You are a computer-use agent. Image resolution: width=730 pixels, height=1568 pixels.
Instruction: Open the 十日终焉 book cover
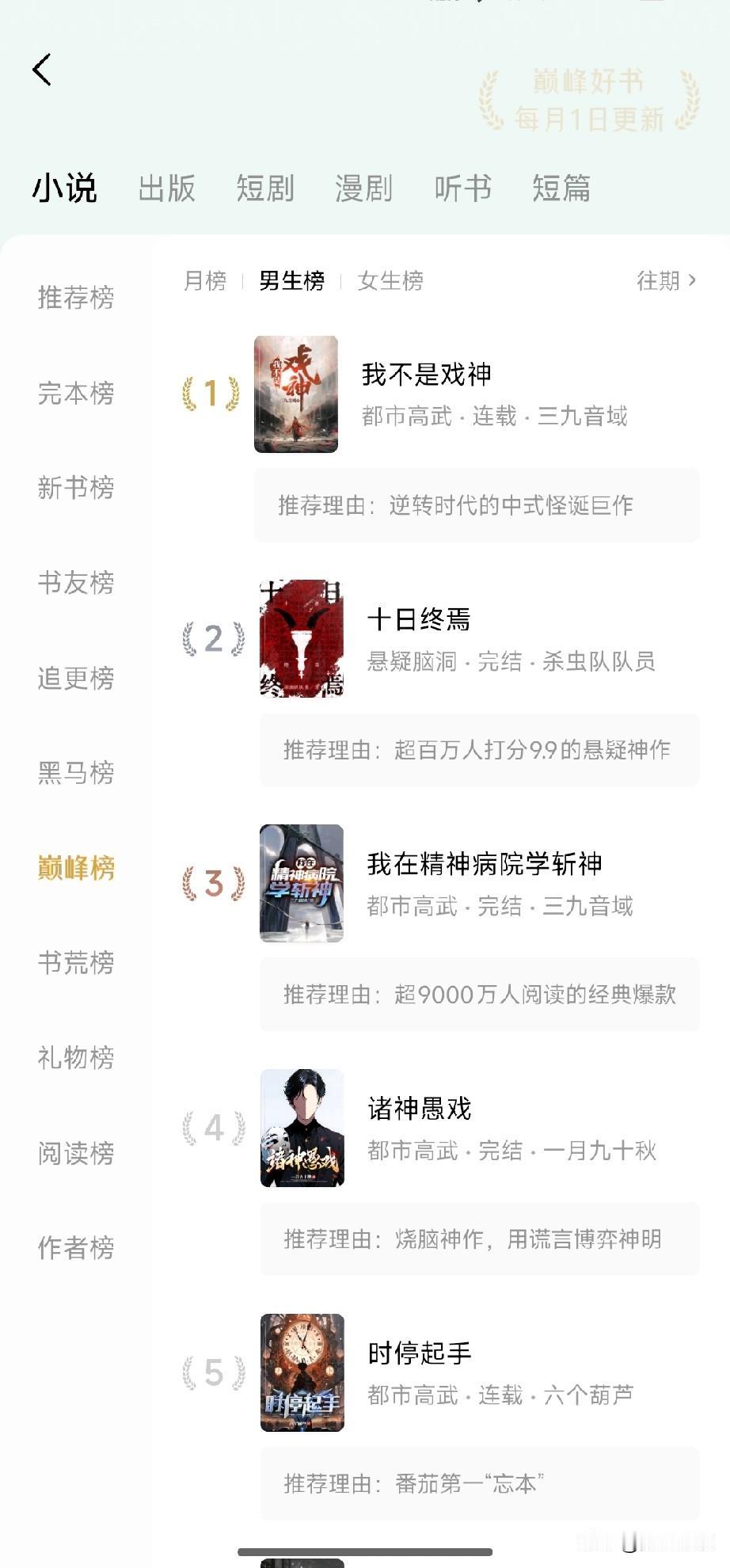tap(301, 639)
